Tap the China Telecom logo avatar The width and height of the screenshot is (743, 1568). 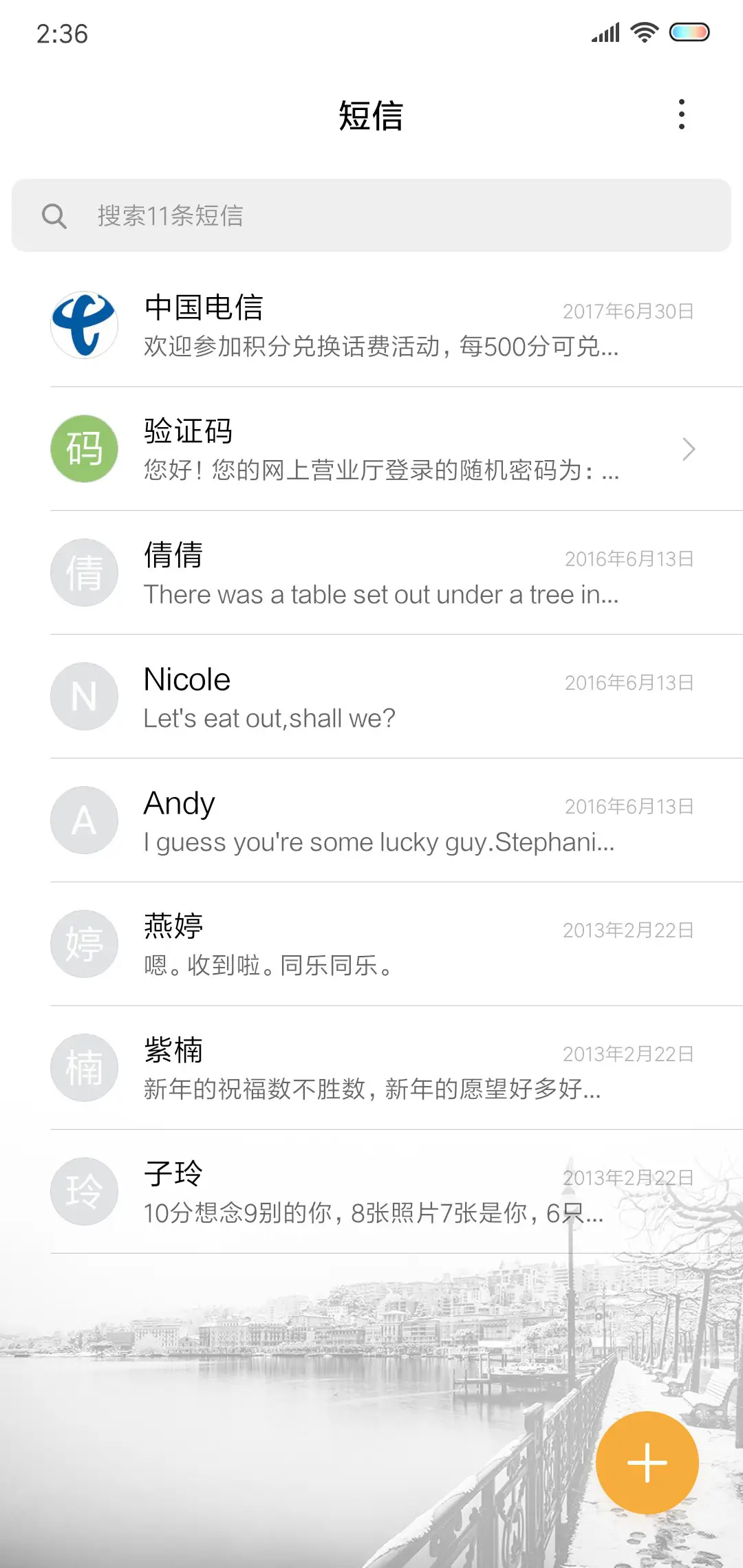click(x=84, y=325)
